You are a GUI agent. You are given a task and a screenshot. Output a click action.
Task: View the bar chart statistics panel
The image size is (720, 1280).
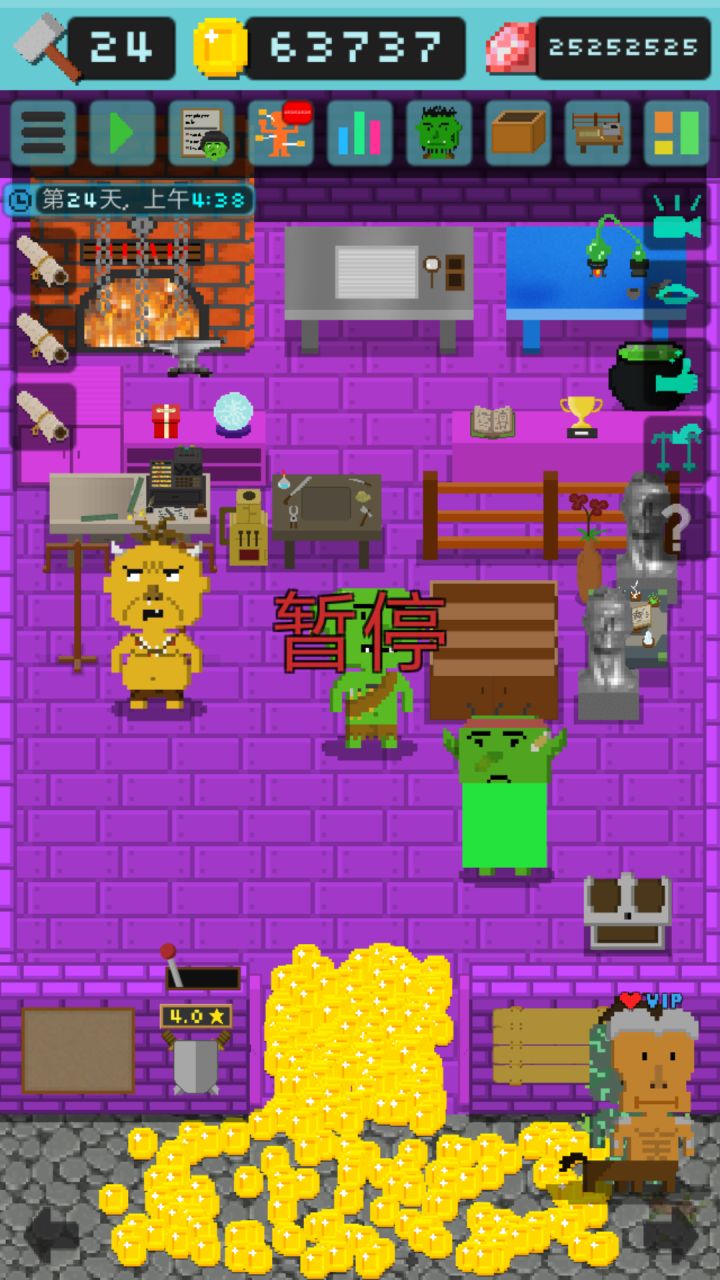tap(360, 133)
